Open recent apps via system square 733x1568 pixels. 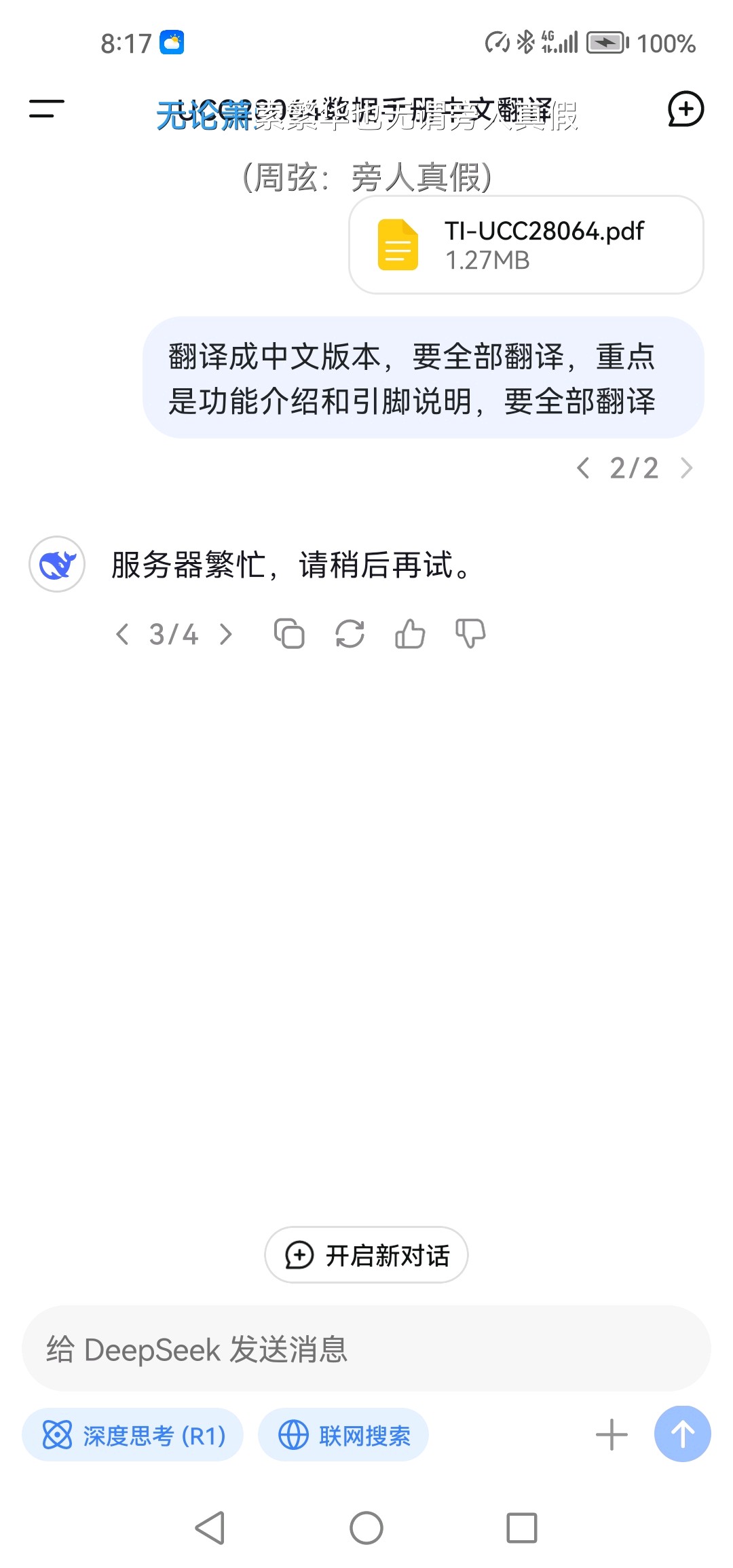522,1528
